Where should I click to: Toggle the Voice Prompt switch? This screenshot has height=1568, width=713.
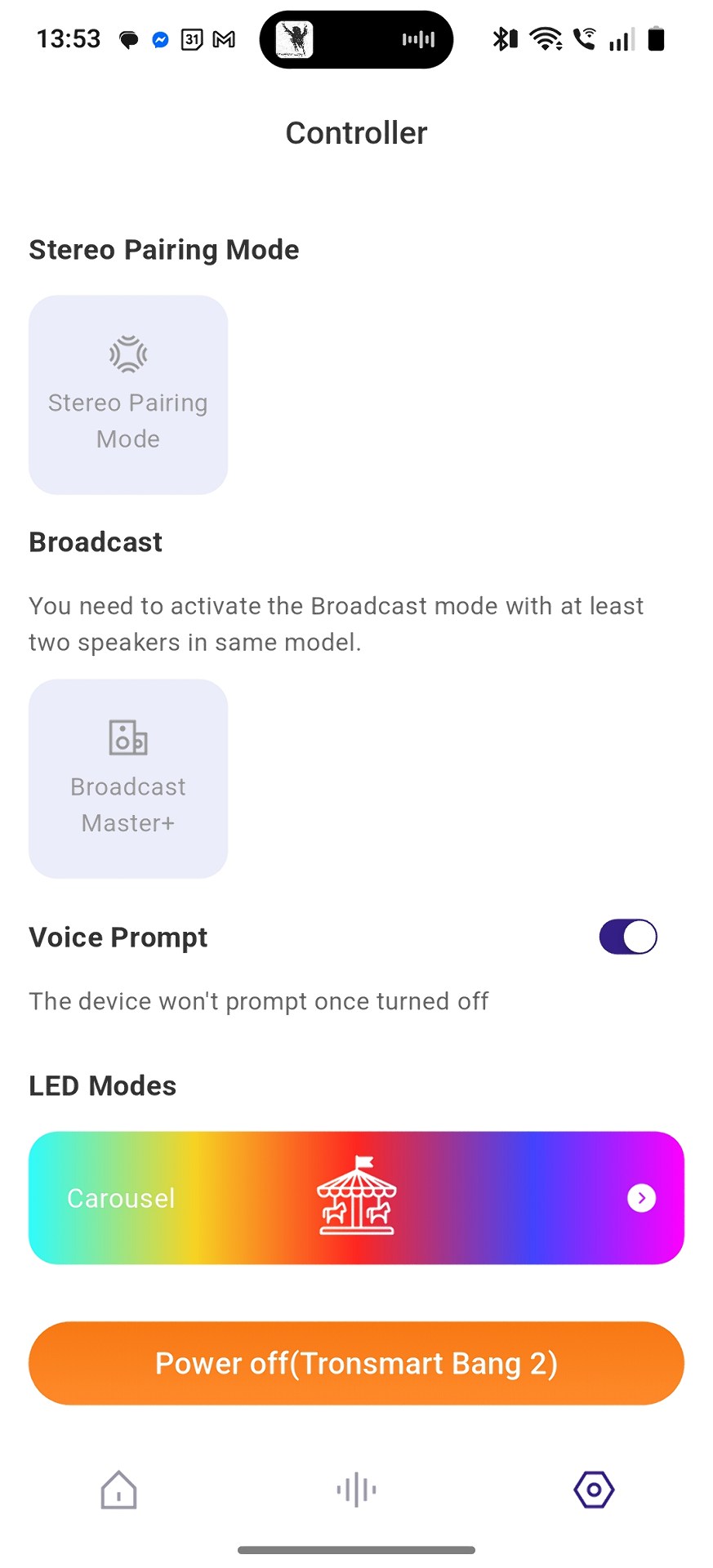(627, 937)
